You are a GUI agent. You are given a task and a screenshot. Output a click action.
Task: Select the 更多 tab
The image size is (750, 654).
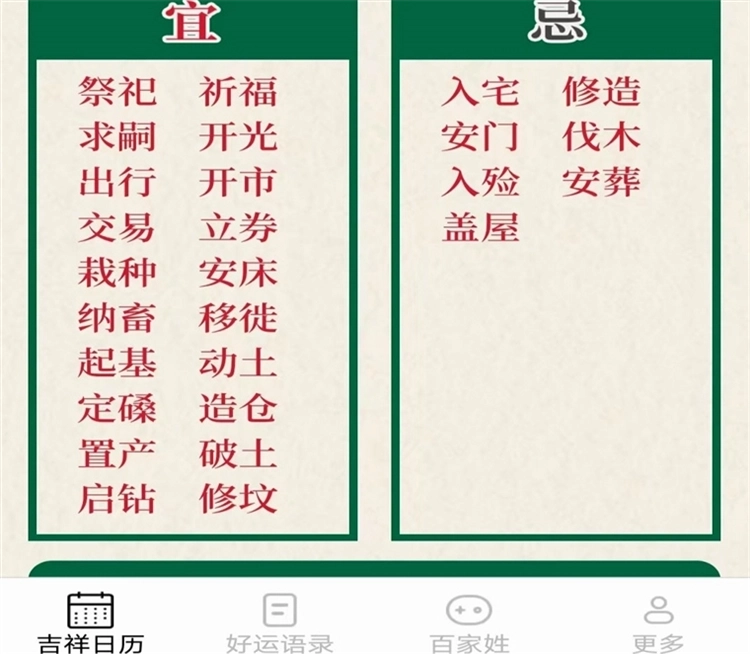(658, 621)
